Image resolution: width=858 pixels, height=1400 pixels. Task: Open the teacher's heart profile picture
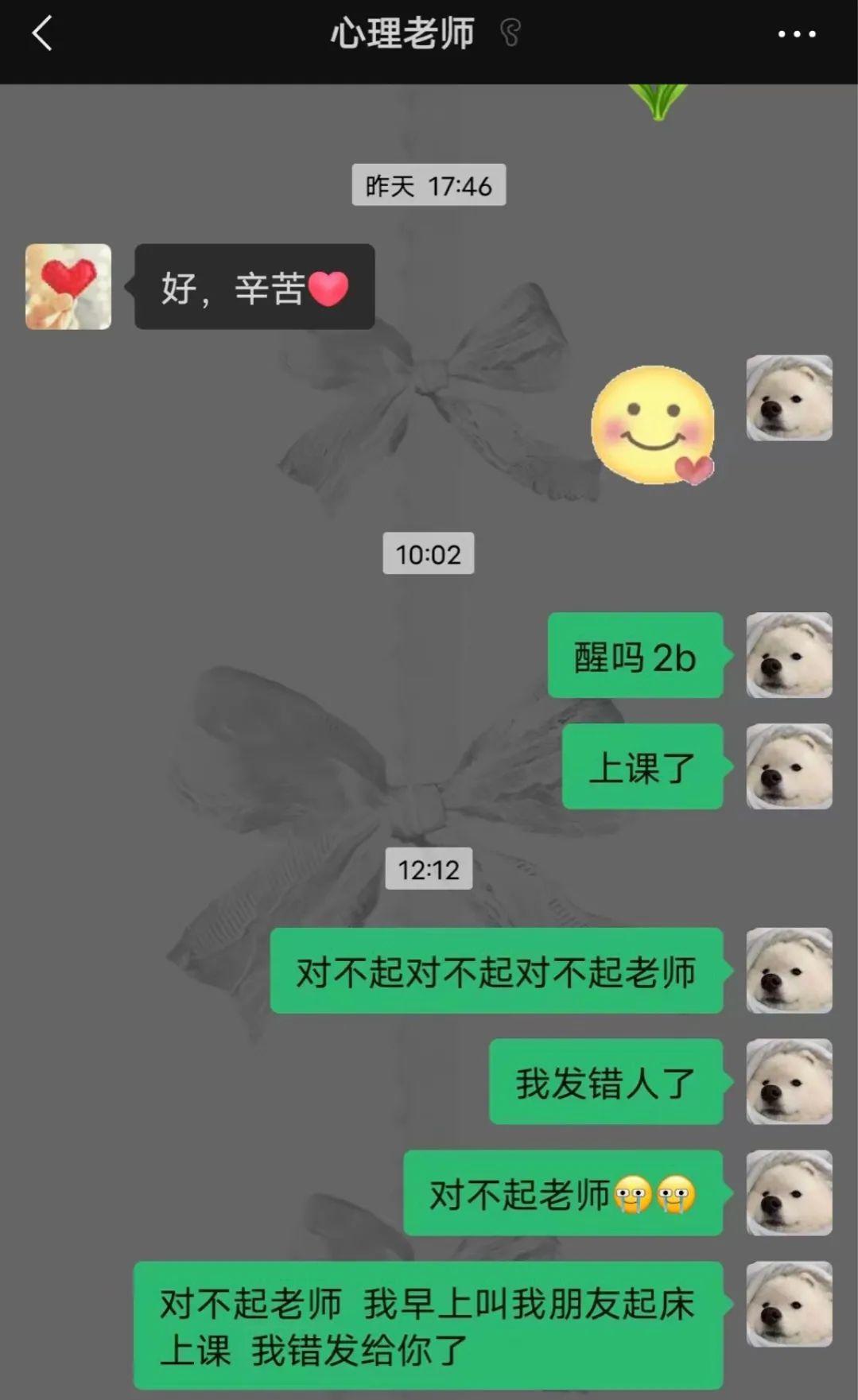[x=68, y=287]
